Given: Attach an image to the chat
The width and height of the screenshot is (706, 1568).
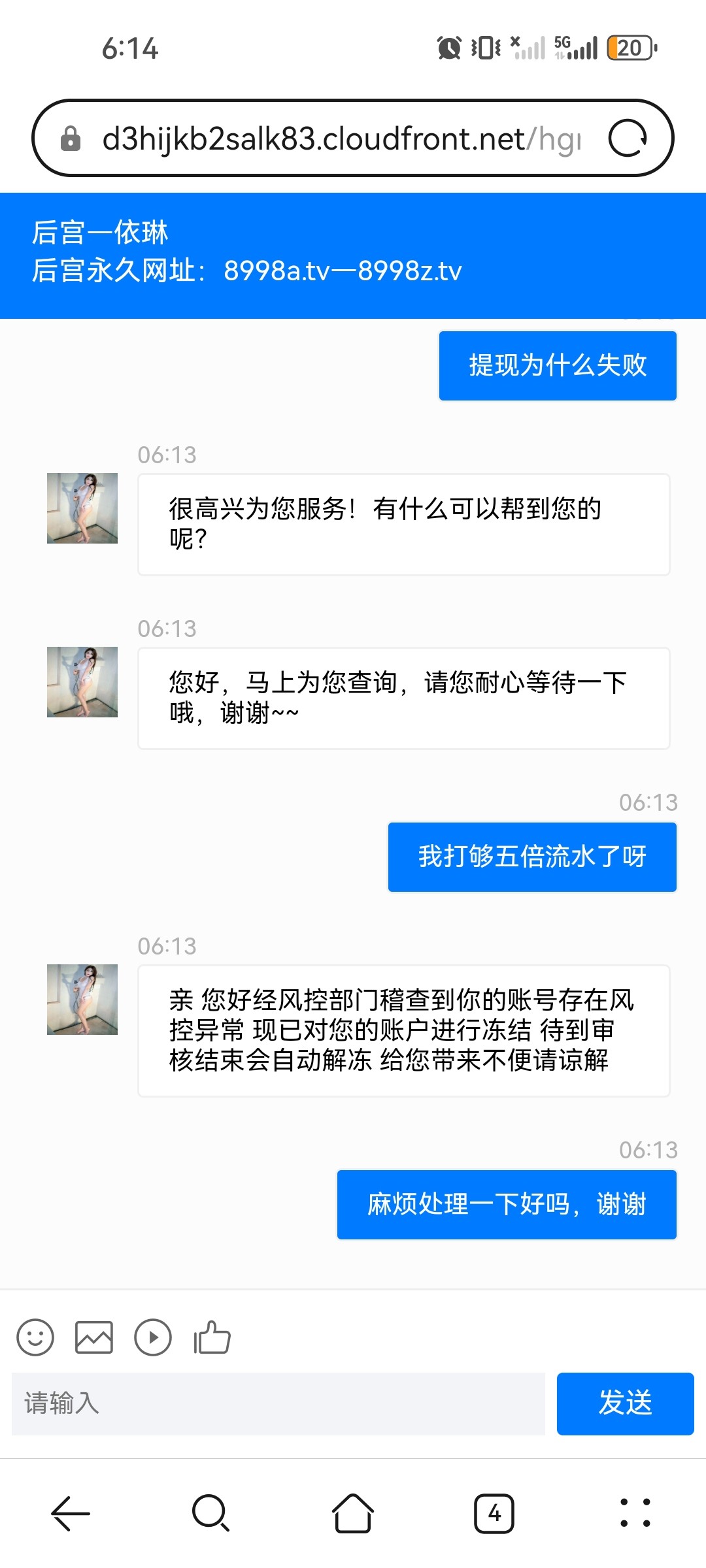Looking at the screenshot, I should 94,1337.
